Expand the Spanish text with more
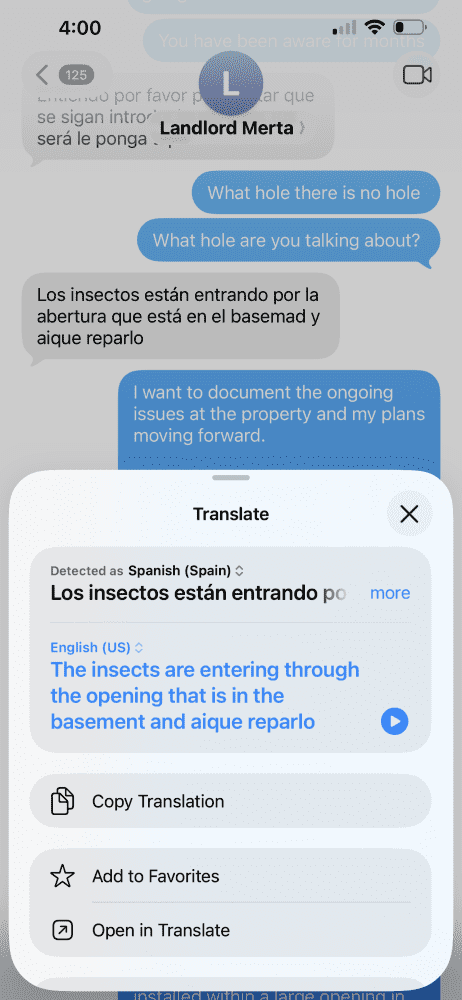 390,593
